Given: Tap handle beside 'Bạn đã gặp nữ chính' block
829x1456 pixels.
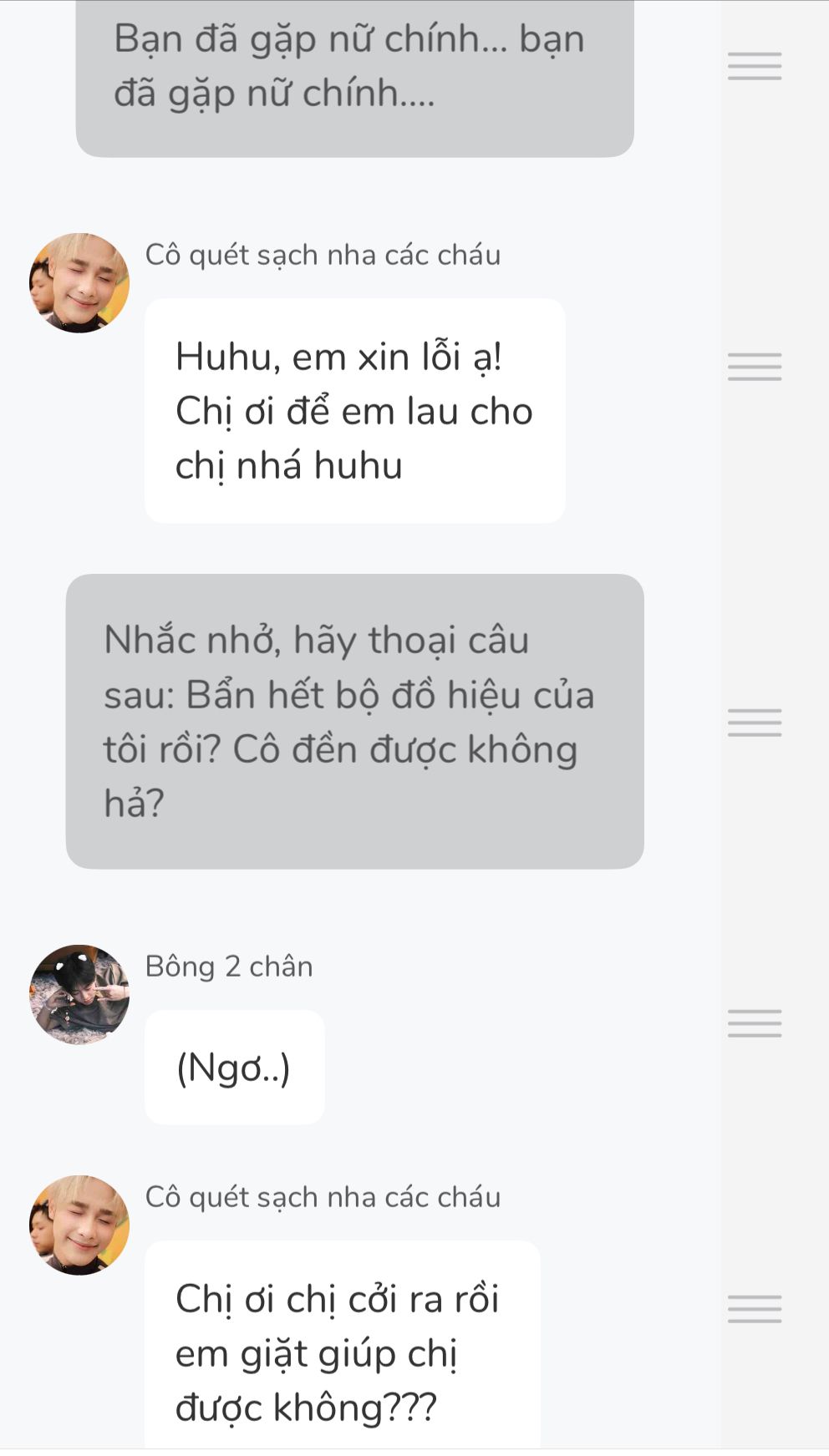Looking at the screenshot, I should [x=754, y=66].
